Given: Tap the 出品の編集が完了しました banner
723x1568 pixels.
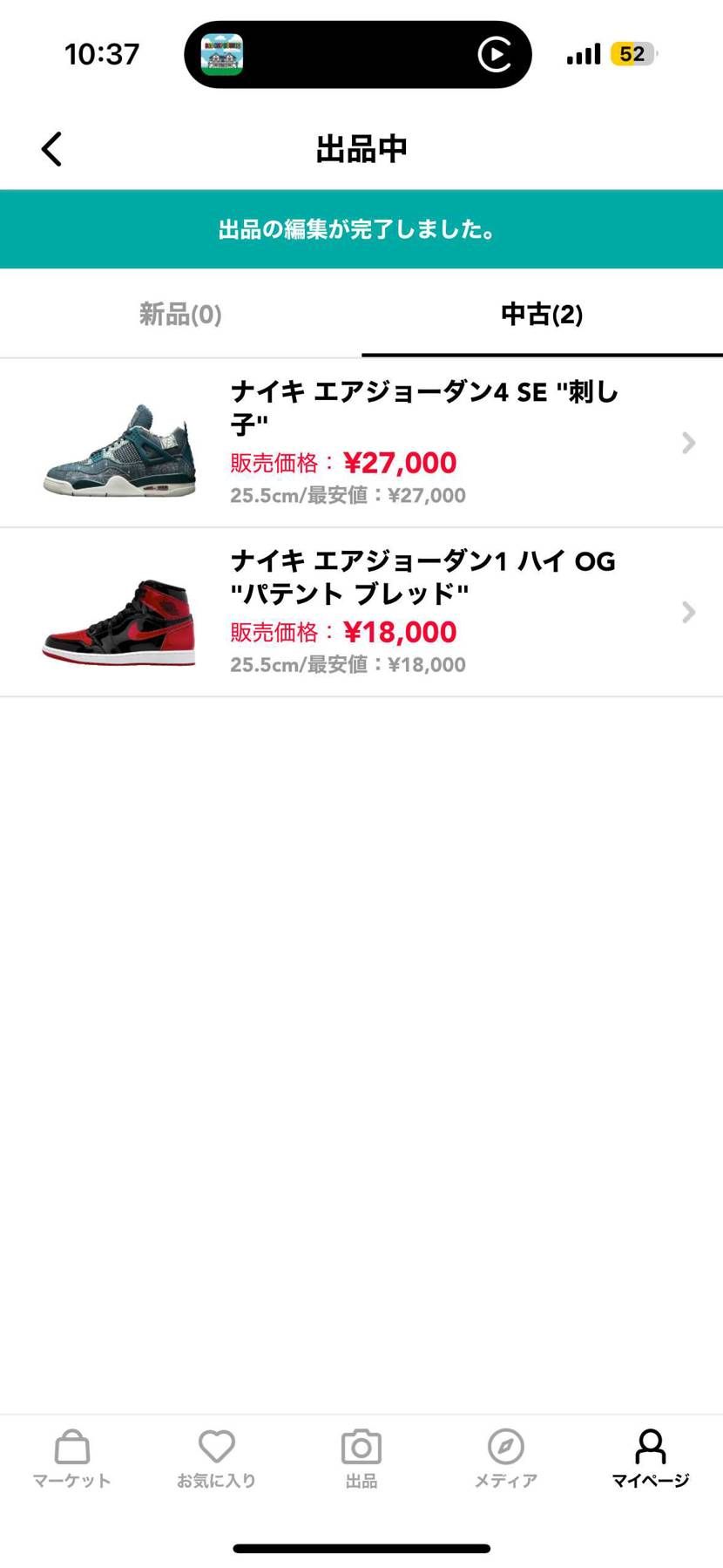Looking at the screenshot, I should point(361,229).
